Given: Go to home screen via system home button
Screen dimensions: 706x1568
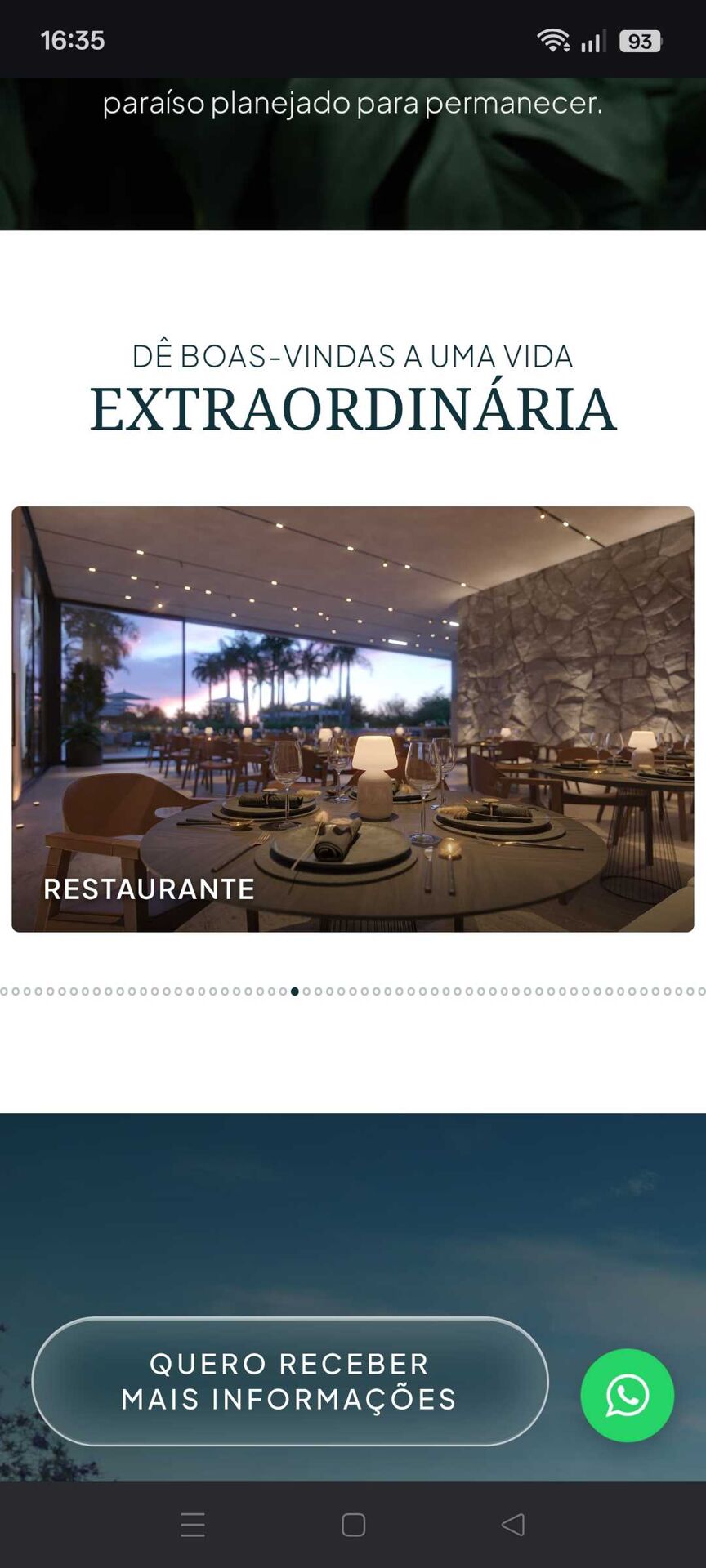Looking at the screenshot, I should 353,1525.
